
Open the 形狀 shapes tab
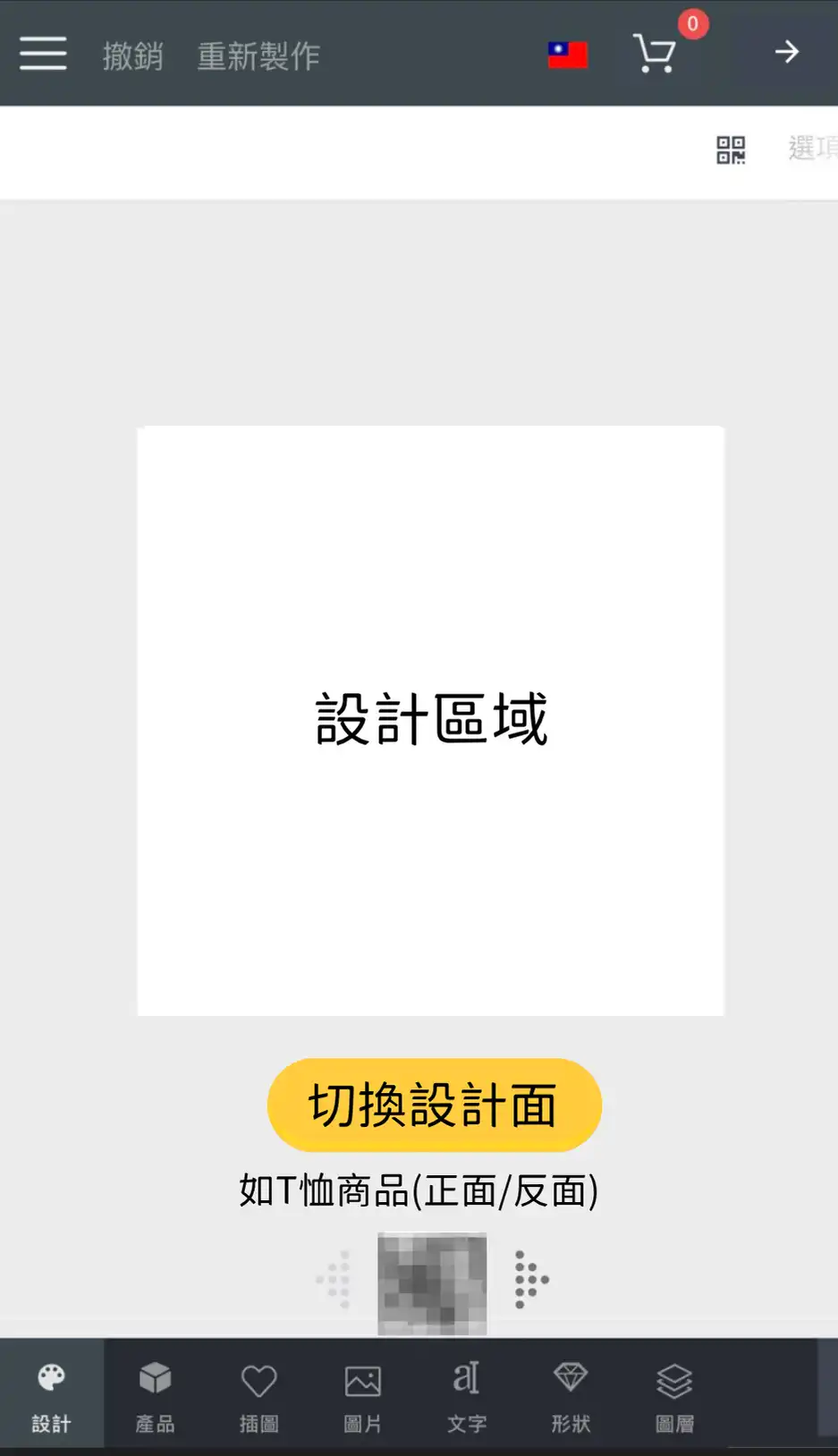pyautogui.click(x=571, y=1393)
